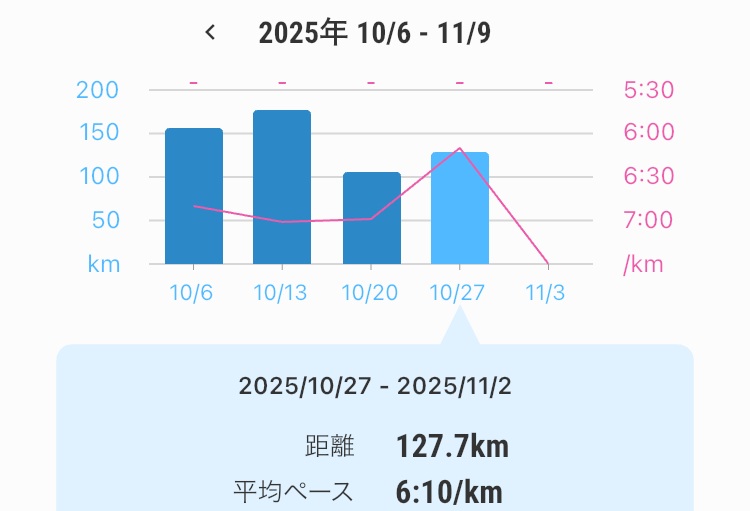750x511 pixels.
Task: Go to the previous date range
Action: point(210,32)
